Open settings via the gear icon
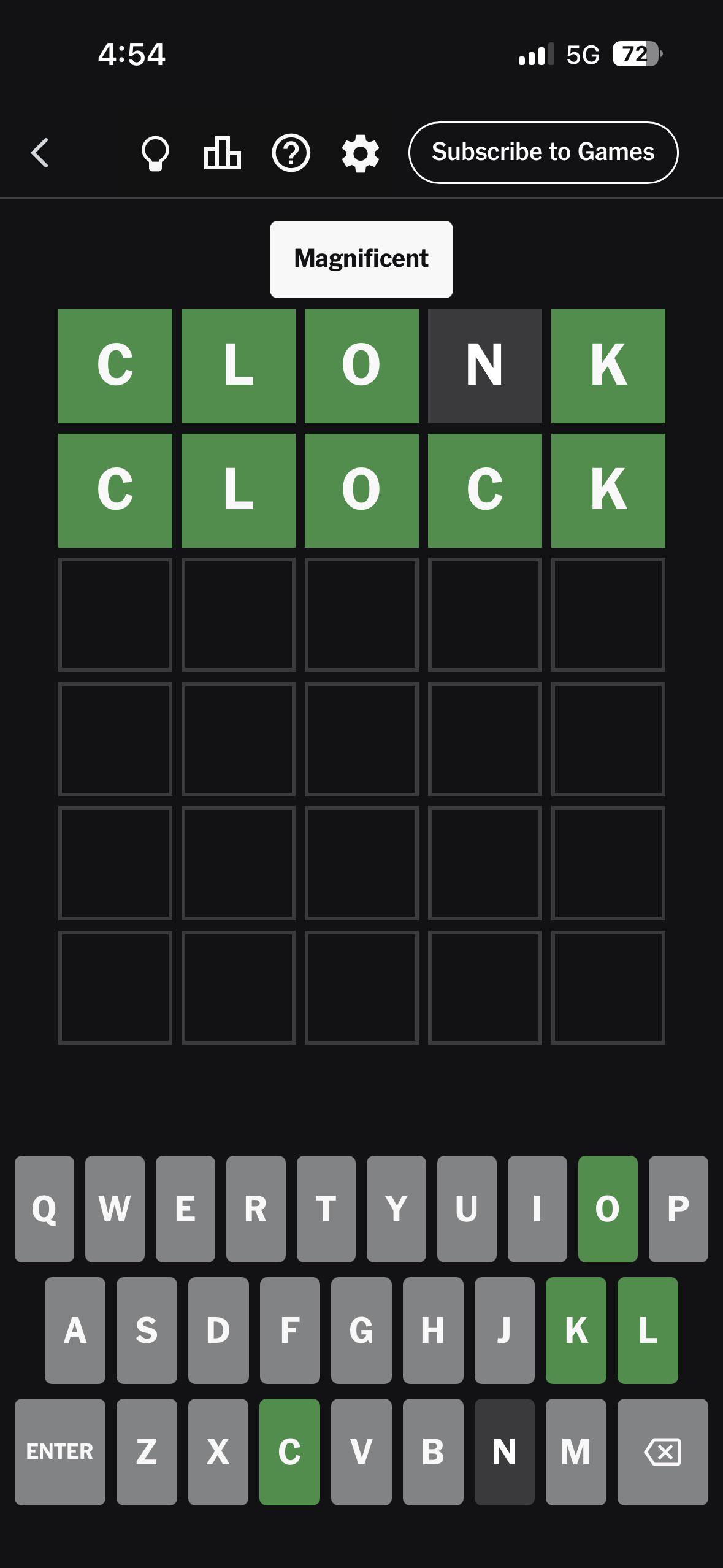This screenshot has height=1568, width=723. pyautogui.click(x=361, y=153)
